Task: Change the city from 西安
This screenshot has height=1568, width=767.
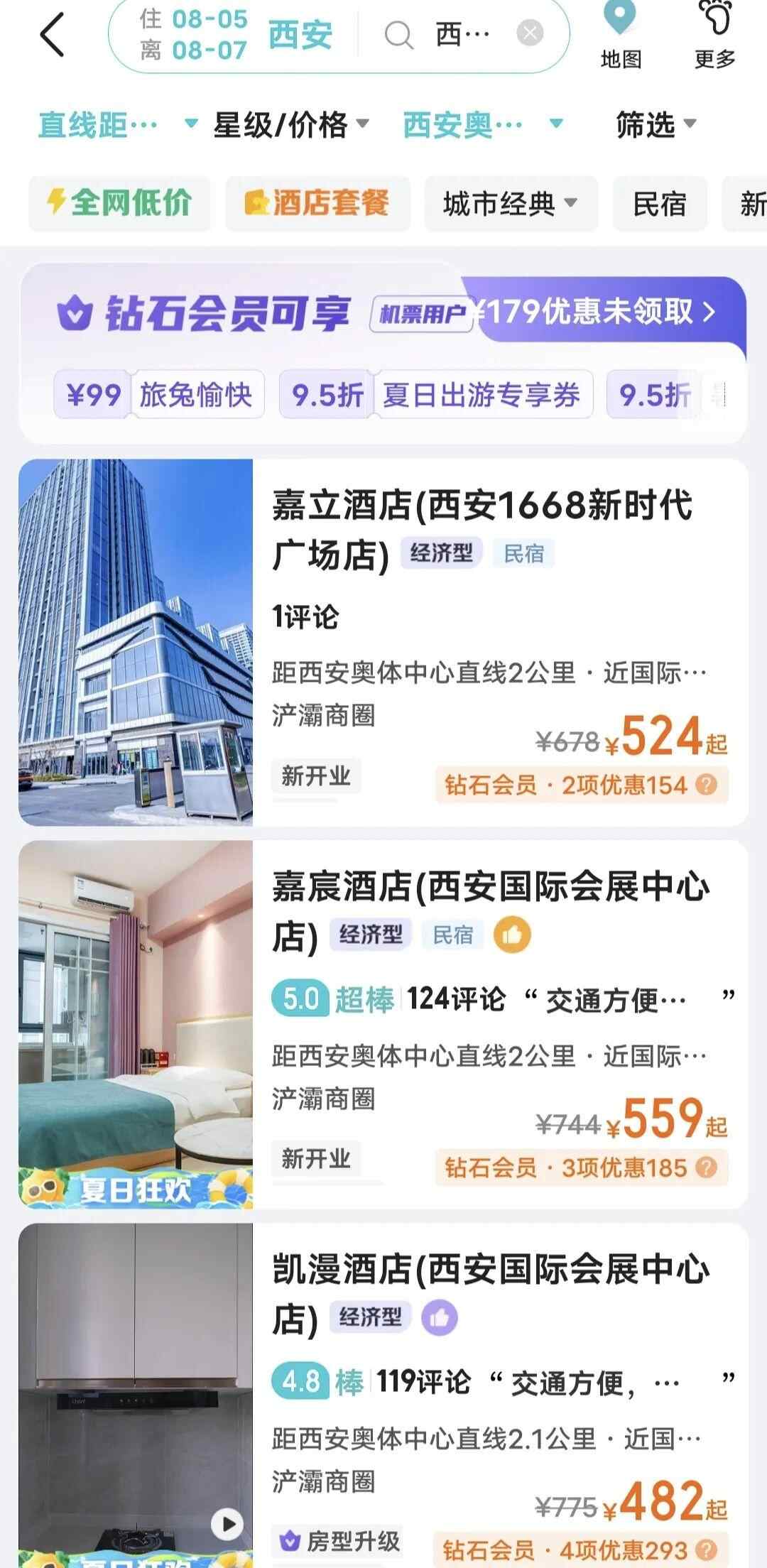Action: [x=300, y=34]
